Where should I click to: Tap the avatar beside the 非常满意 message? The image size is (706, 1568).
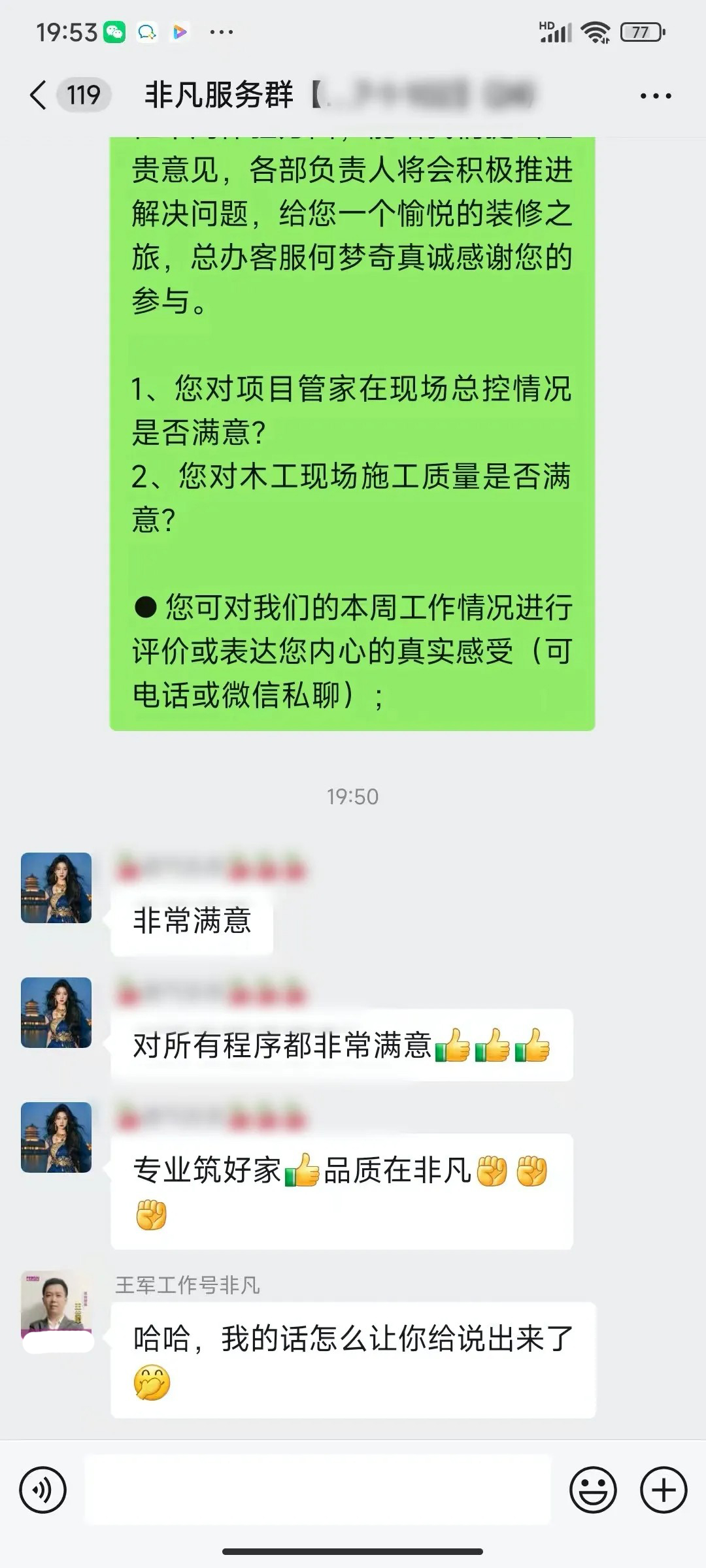(x=56, y=888)
